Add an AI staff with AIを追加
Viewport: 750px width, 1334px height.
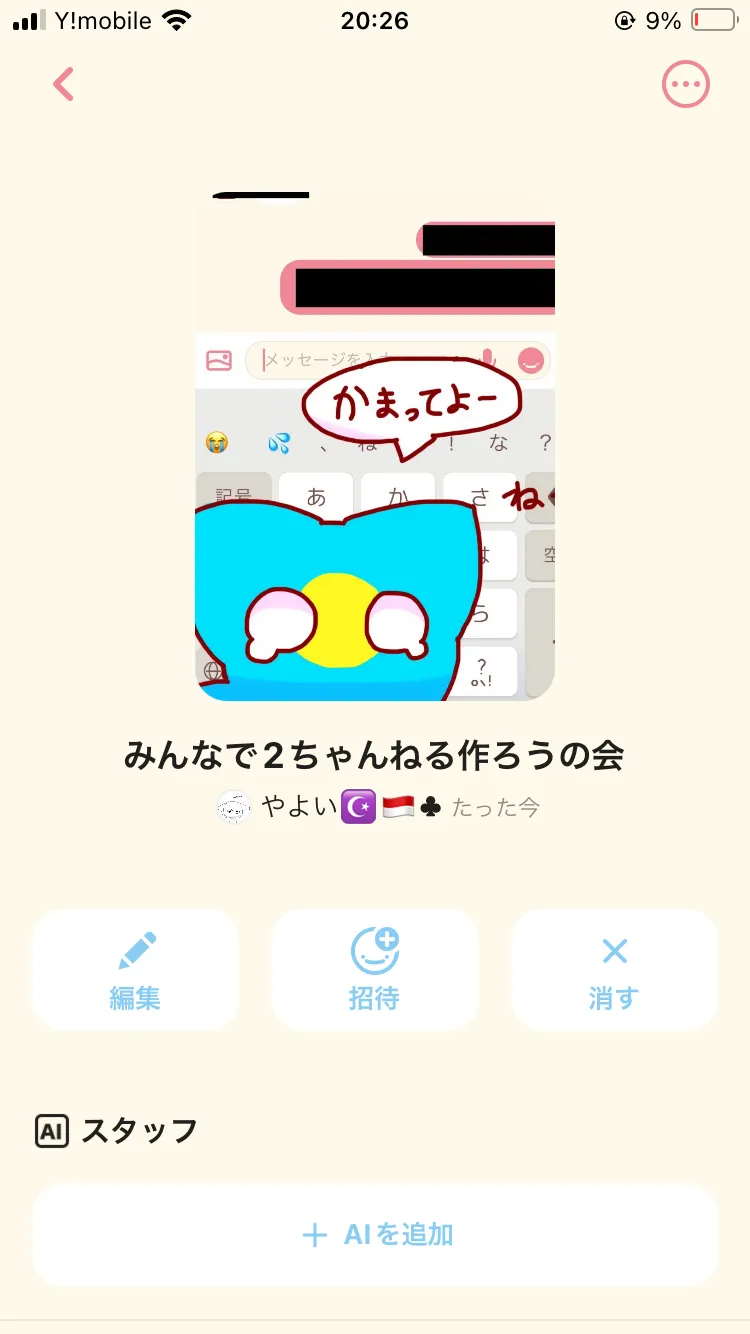pos(375,1235)
